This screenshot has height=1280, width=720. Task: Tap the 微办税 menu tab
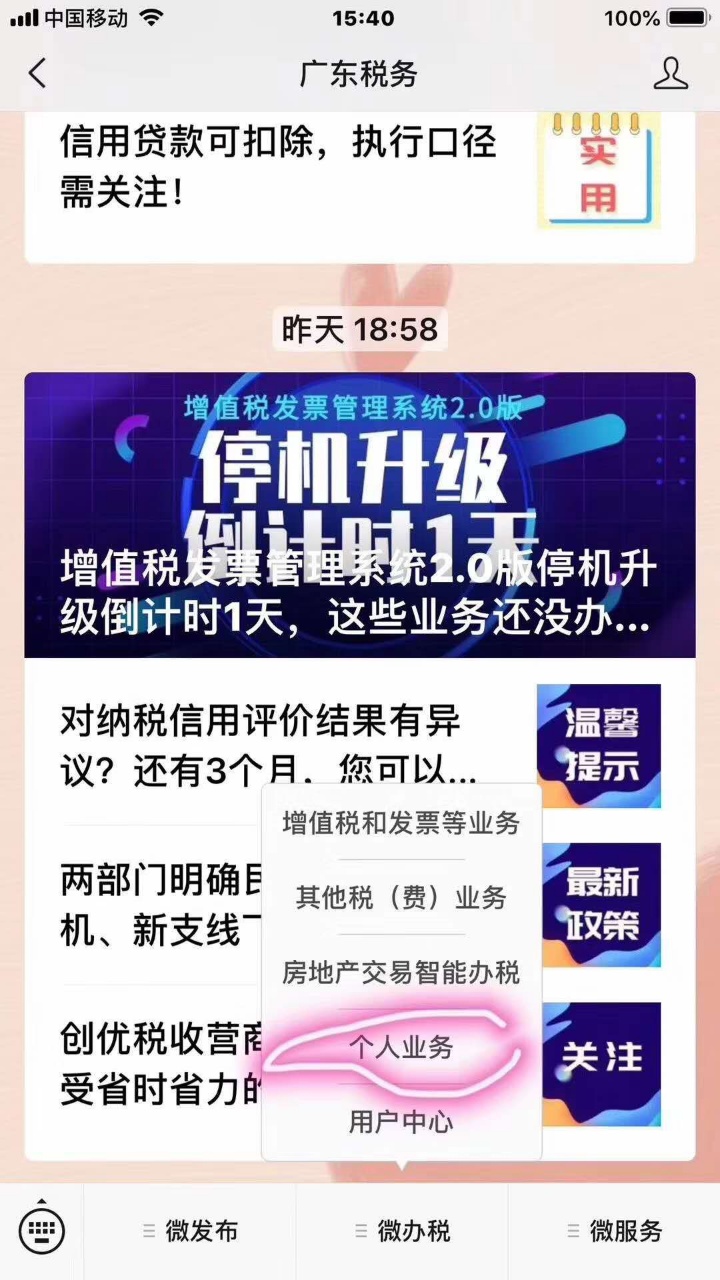[x=402, y=1231]
